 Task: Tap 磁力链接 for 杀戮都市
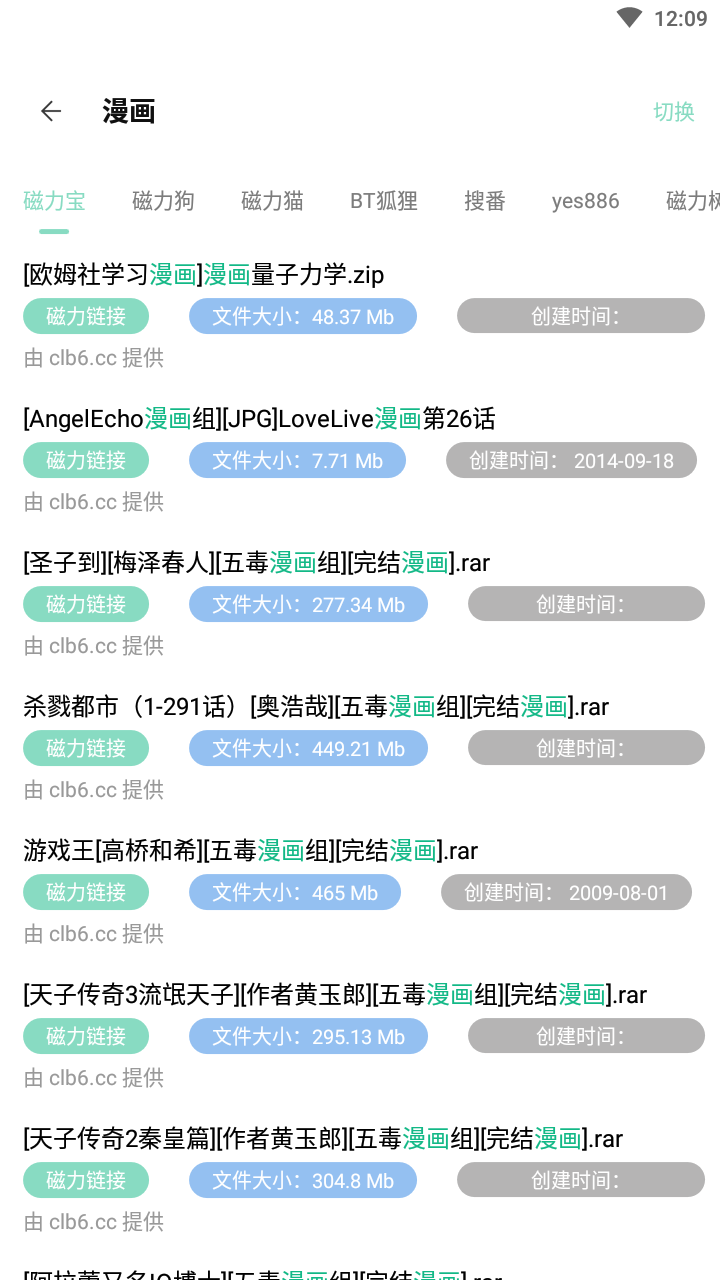[x=86, y=749]
